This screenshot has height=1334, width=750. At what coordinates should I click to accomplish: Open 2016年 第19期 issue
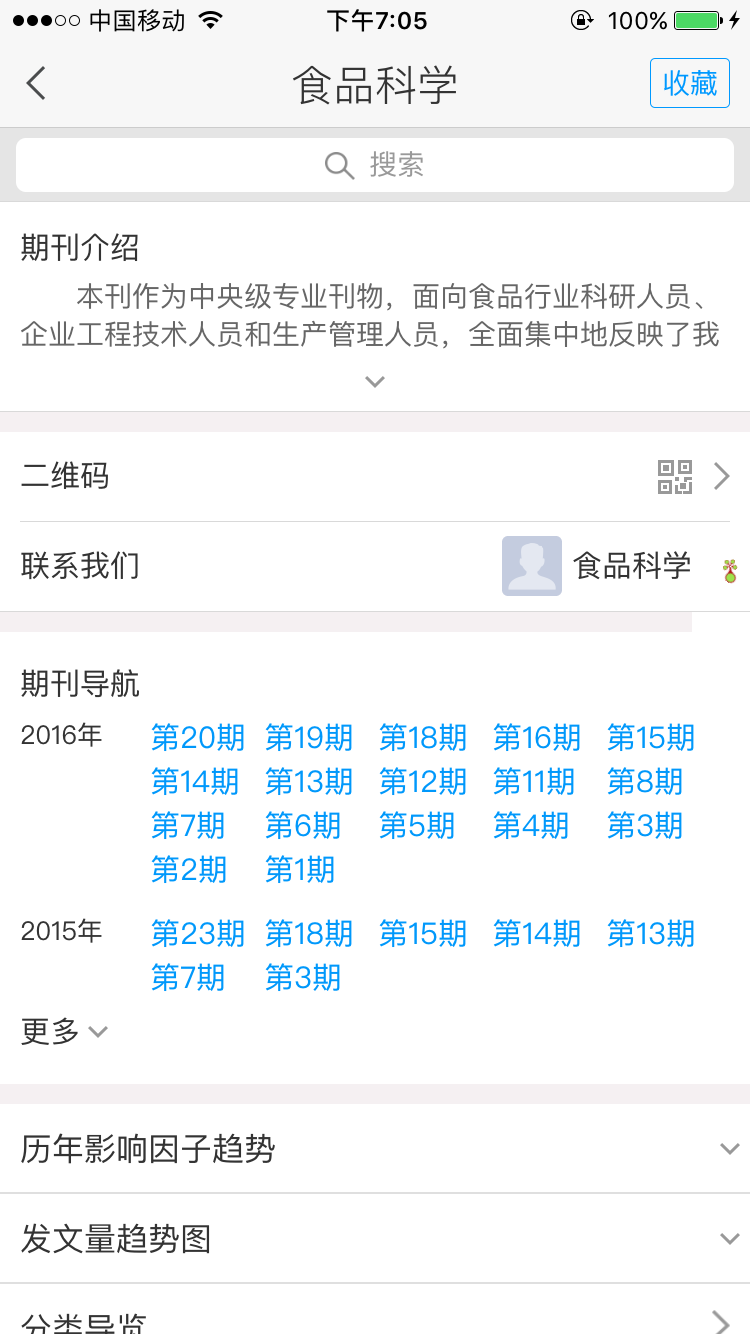pos(308,738)
